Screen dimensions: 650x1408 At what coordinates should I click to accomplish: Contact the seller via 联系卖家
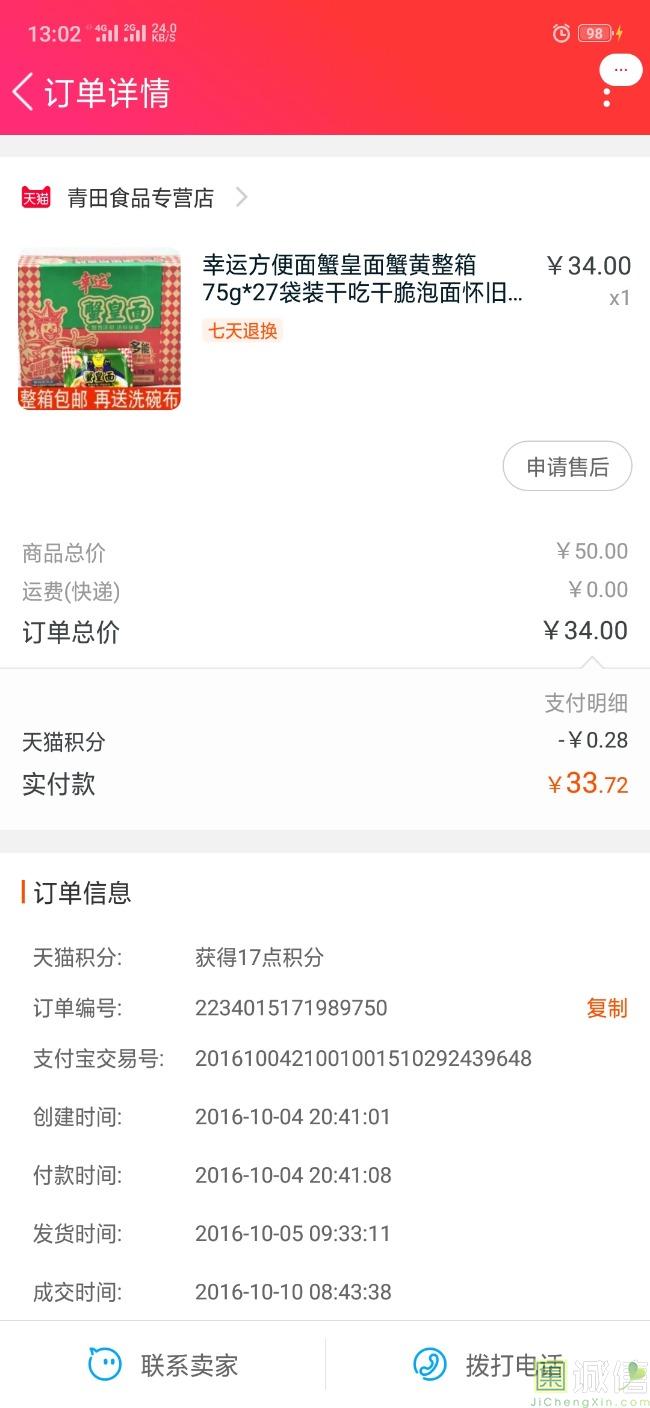[163, 1365]
